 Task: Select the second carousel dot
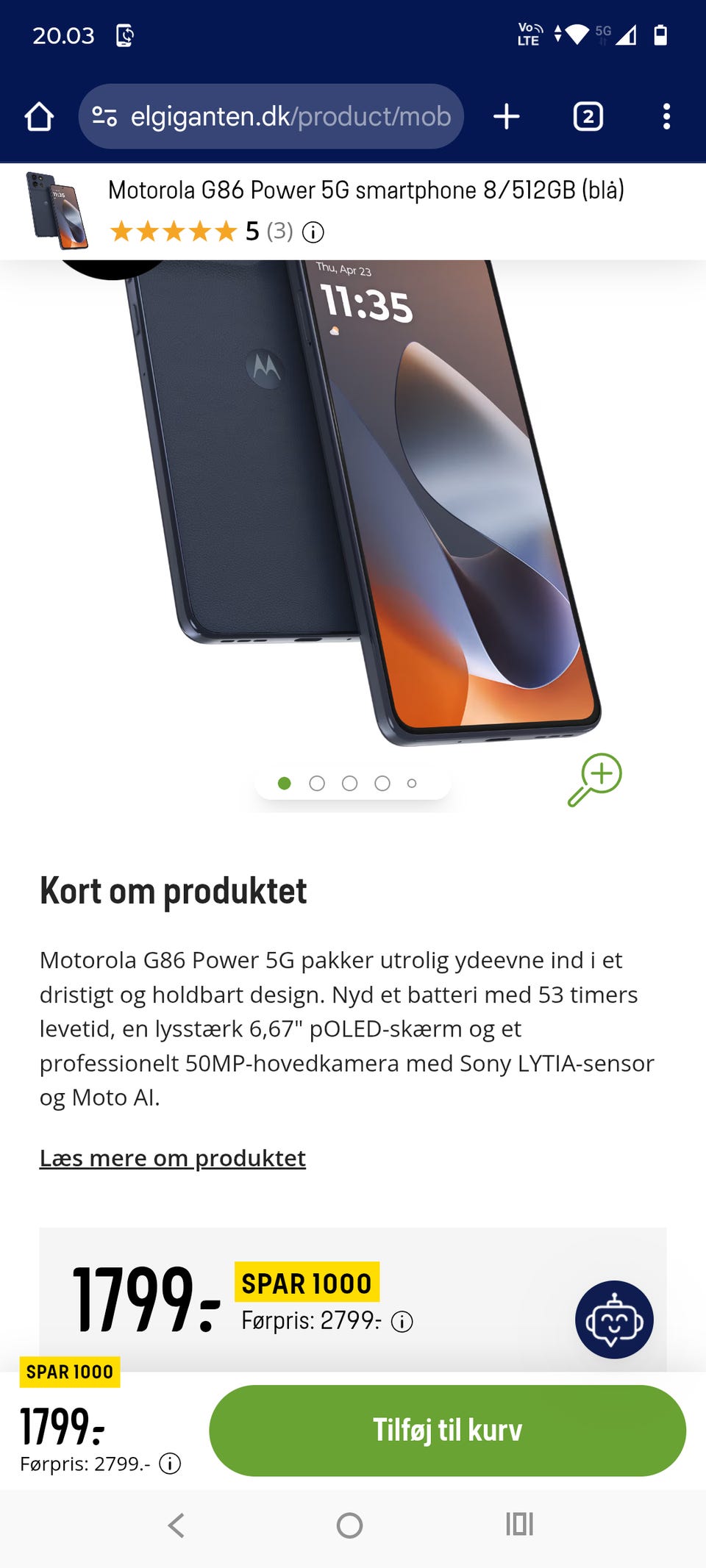[x=318, y=783]
